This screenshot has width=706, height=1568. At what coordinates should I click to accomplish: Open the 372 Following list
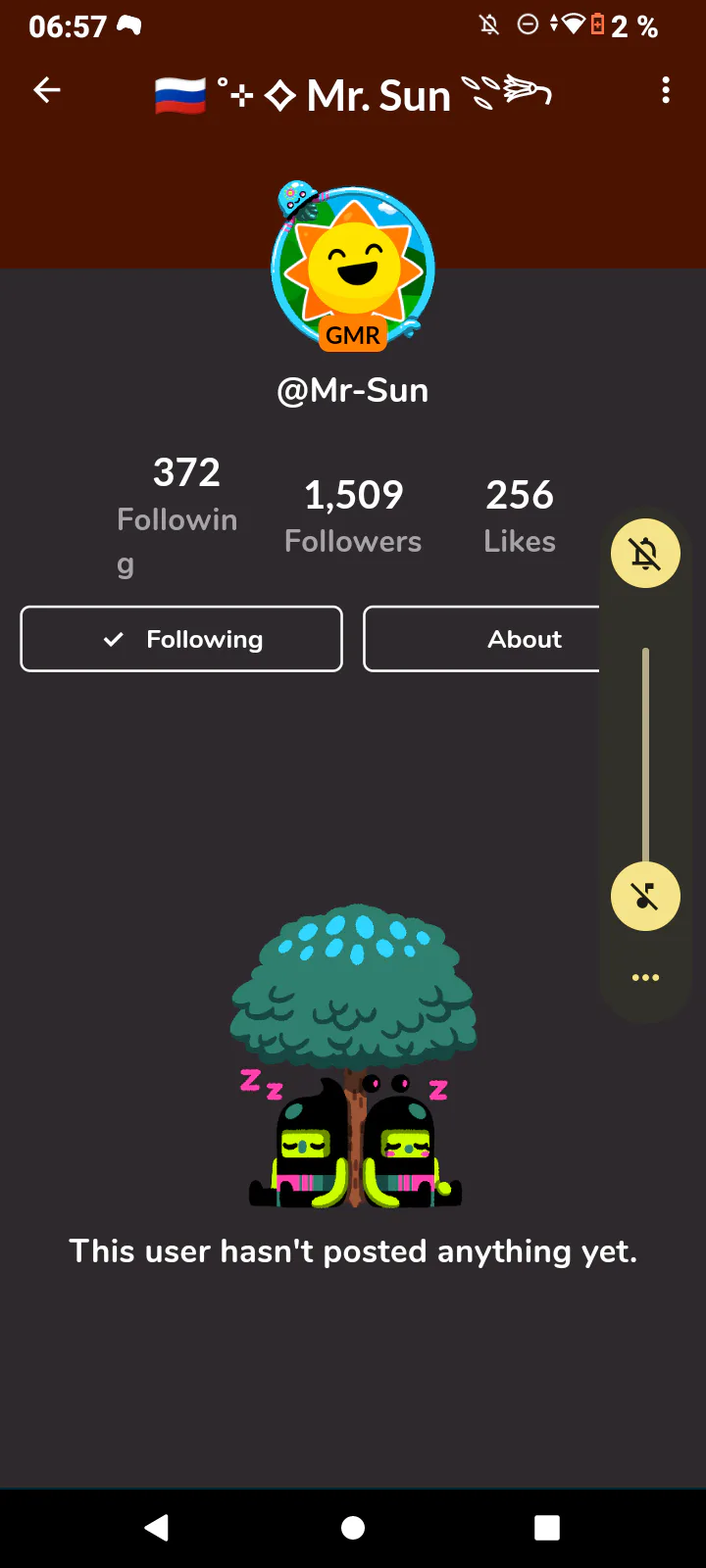(x=178, y=515)
